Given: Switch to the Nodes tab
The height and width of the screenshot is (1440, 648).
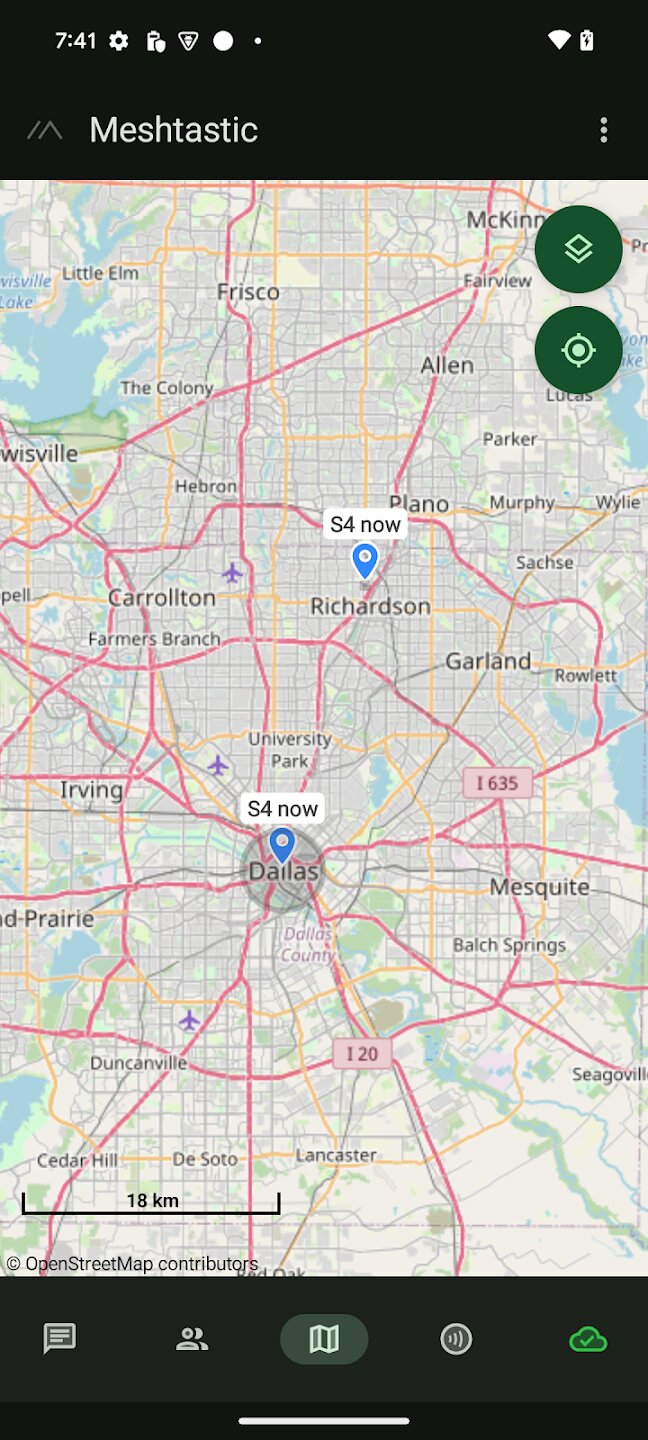Looking at the screenshot, I should point(192,1339).
